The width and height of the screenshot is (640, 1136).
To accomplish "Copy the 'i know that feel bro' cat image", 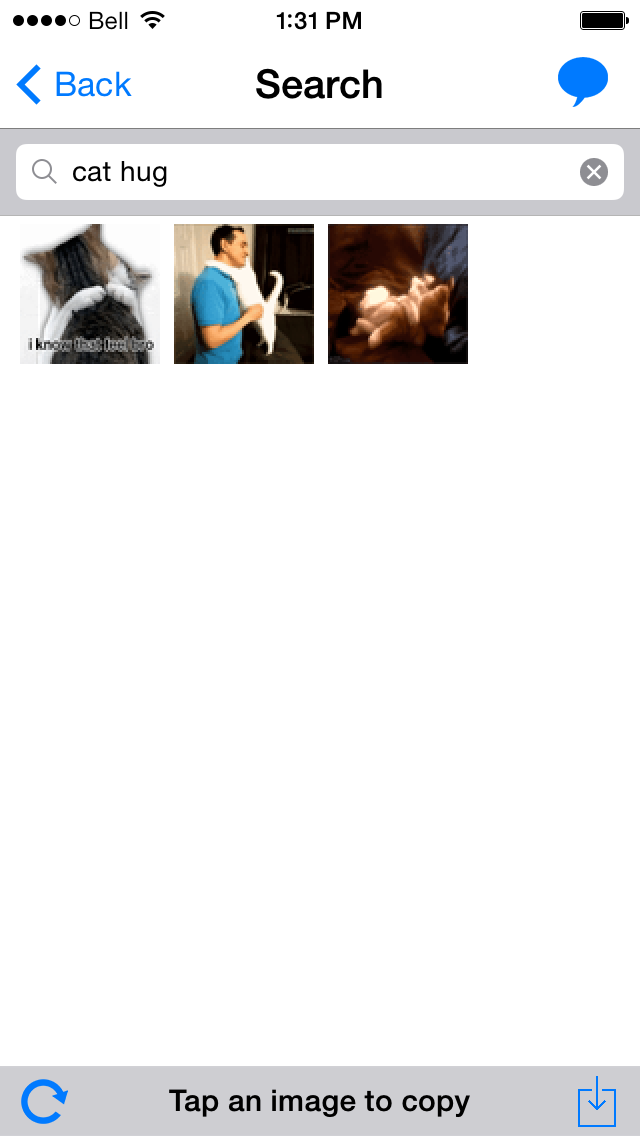I will click(x=90, y=293).
